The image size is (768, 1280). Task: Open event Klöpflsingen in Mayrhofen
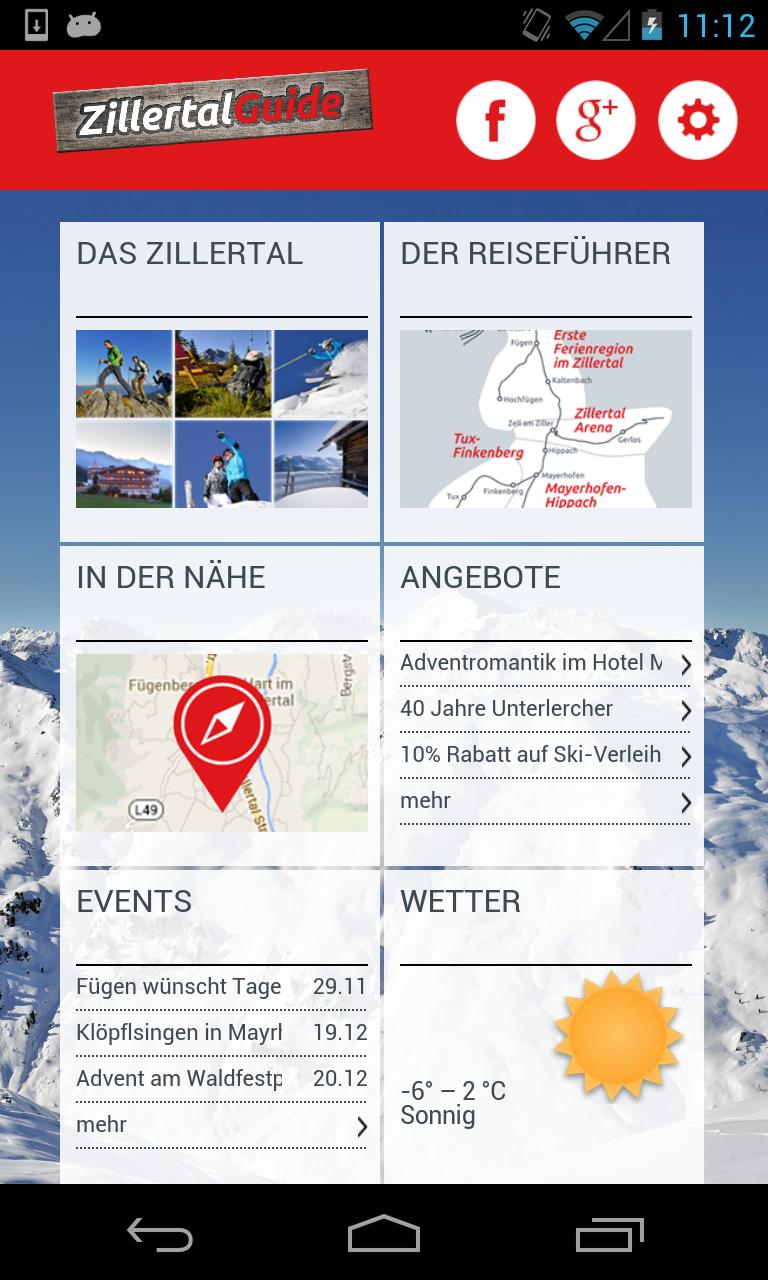221,1033
